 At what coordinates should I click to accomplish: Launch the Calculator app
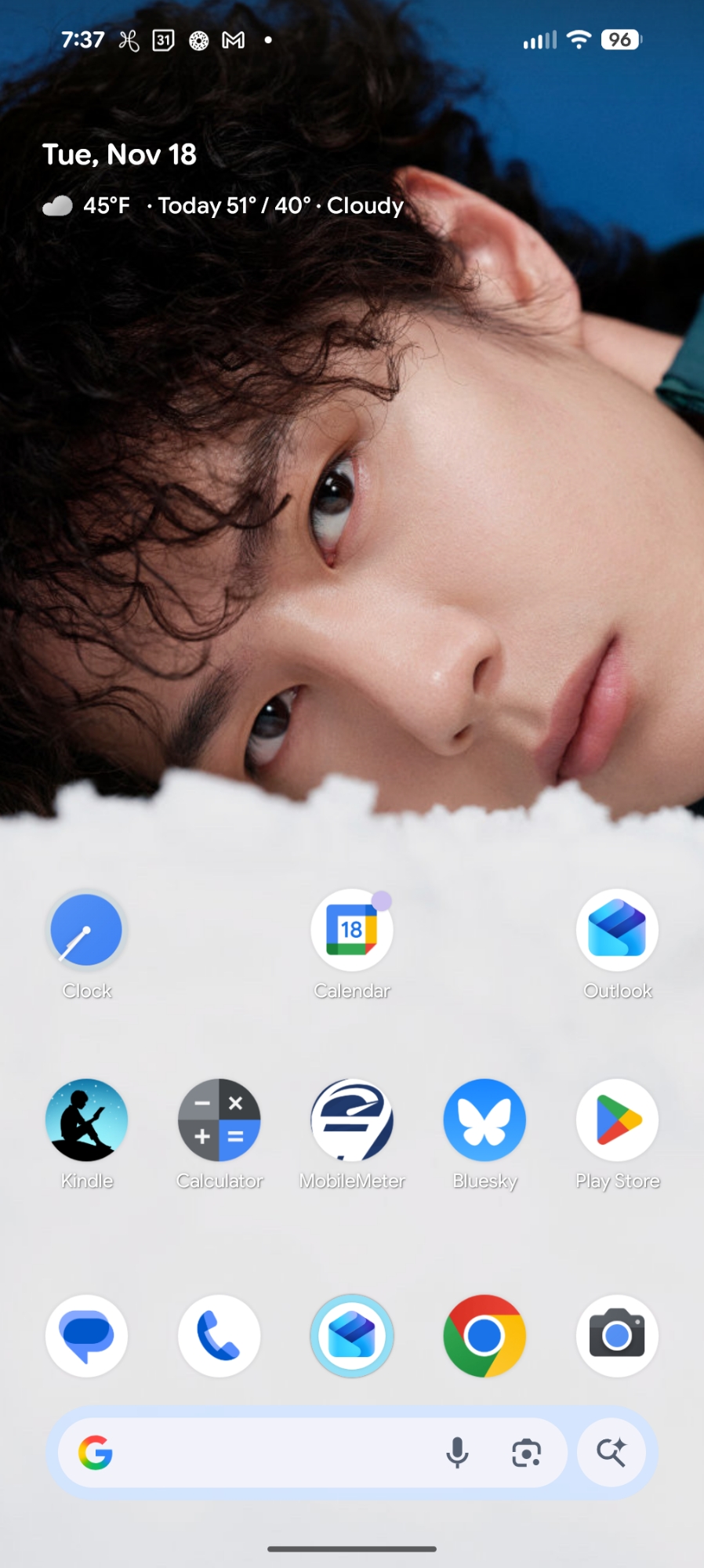[x=219, y=1120]
